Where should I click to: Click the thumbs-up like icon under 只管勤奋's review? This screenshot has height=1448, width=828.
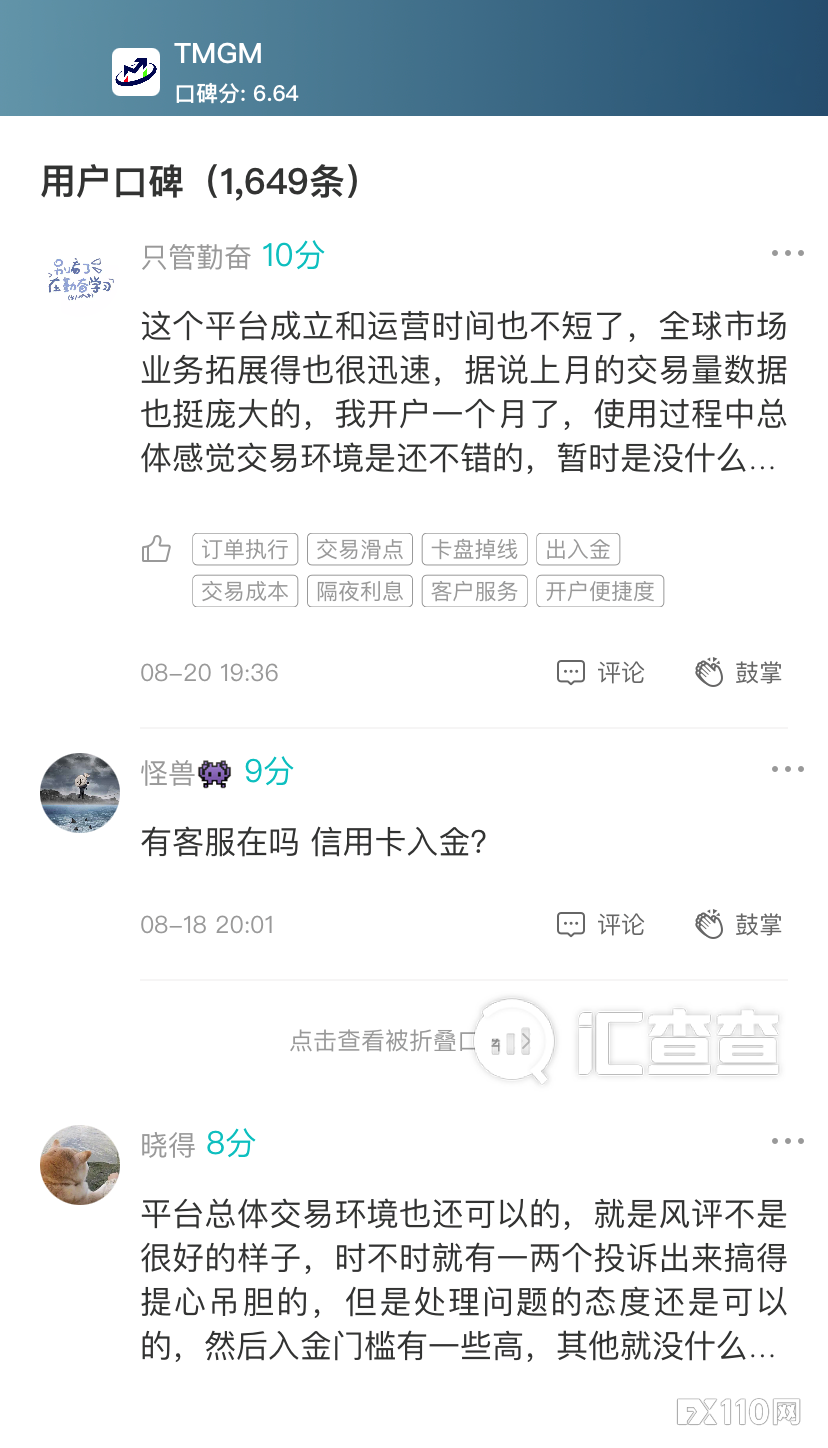[156, 548]
